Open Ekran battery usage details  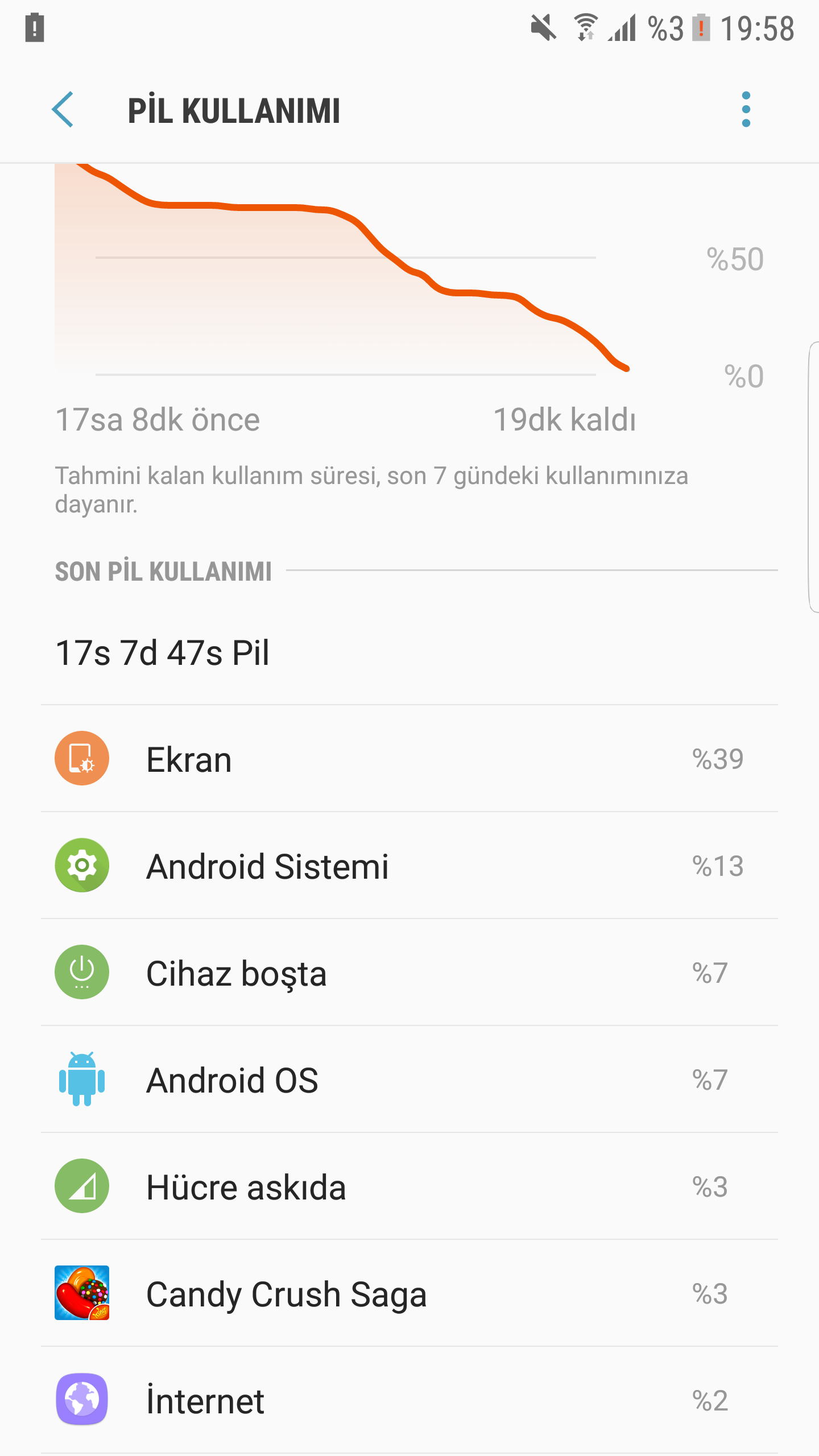click(409, 759)
